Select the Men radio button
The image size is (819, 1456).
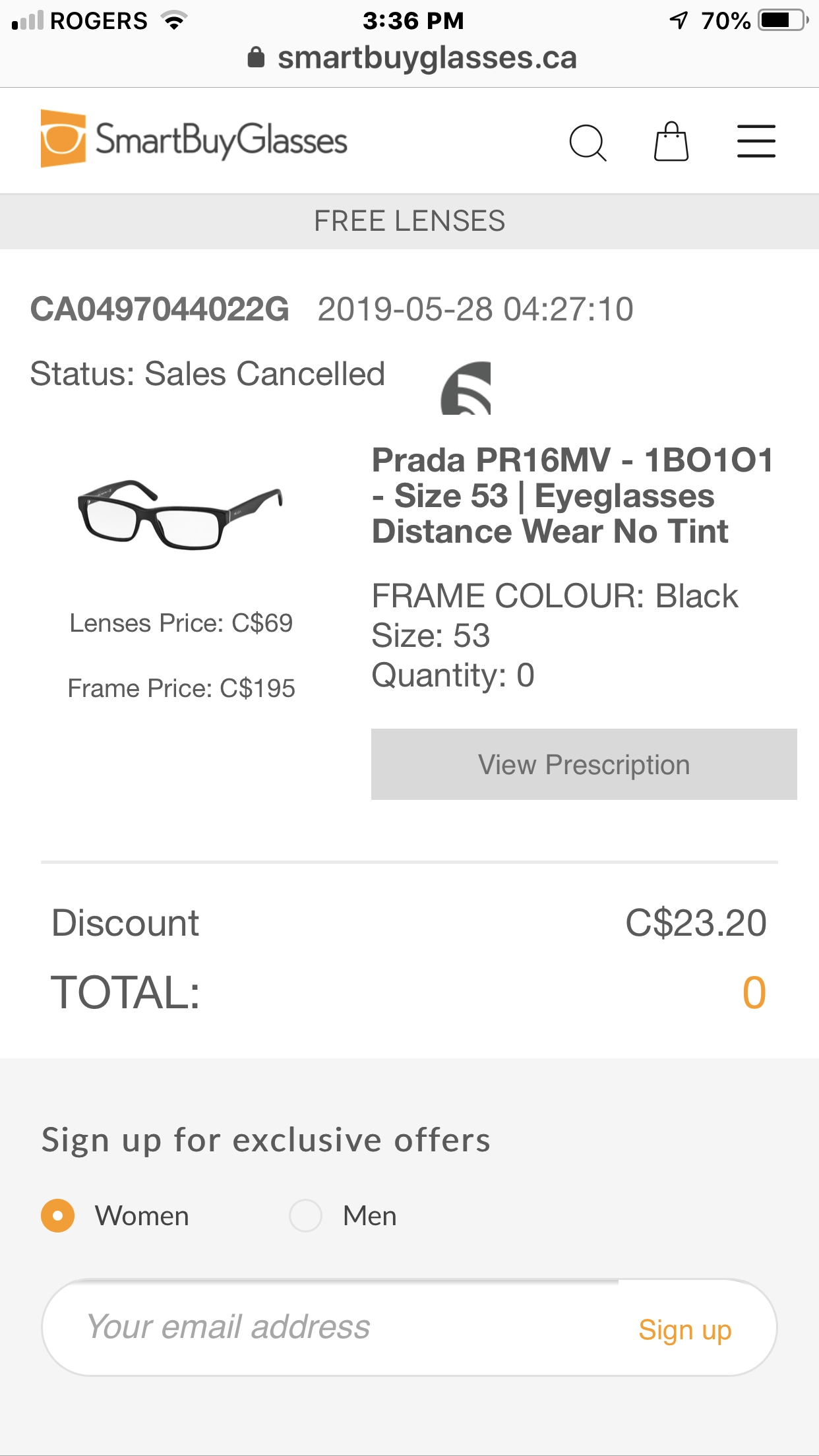pyautogui.click(x=305, y=1215)
